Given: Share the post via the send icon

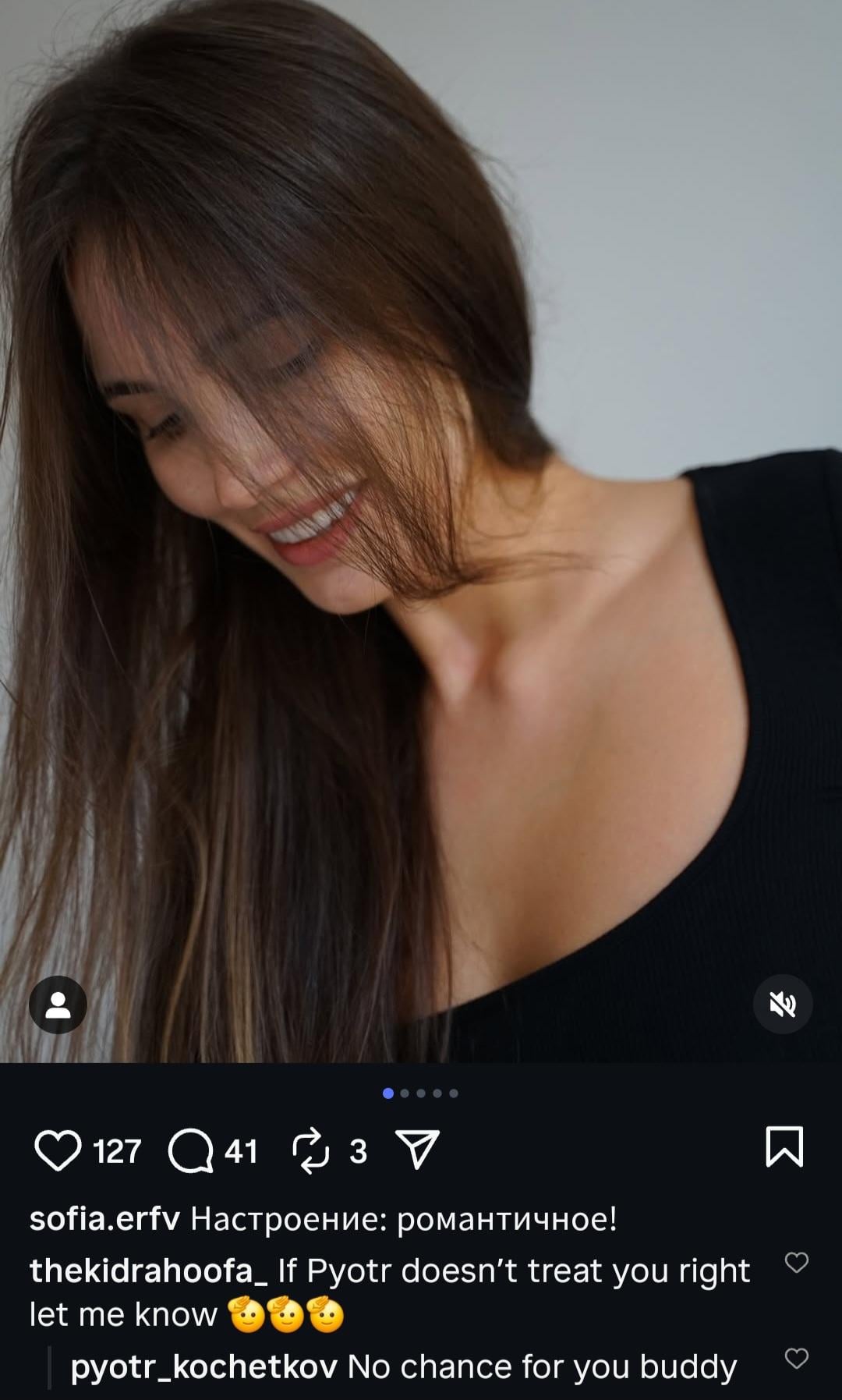Looking at the screenshot, I should [x=418, y=1150].
